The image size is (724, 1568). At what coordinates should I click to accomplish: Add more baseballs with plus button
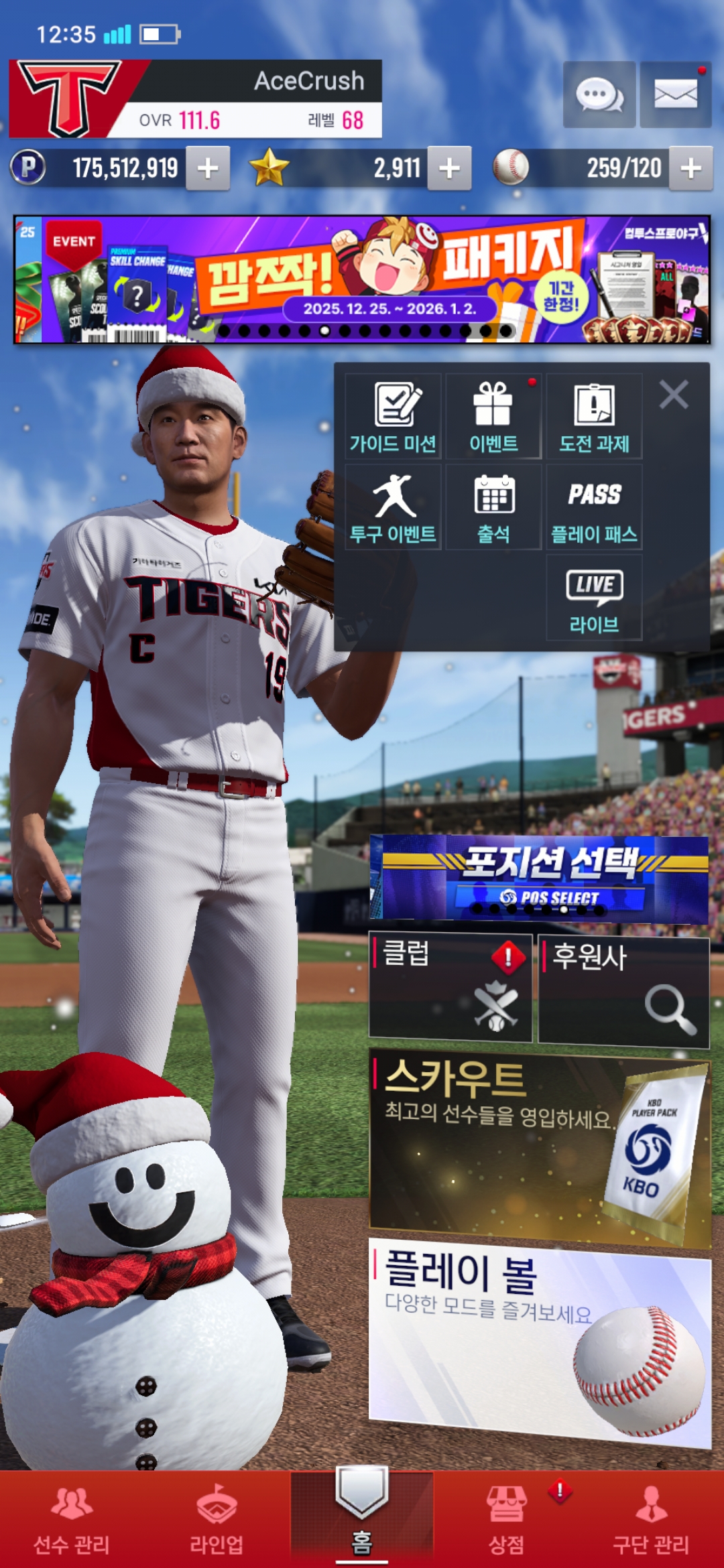(x=690, y=168)
